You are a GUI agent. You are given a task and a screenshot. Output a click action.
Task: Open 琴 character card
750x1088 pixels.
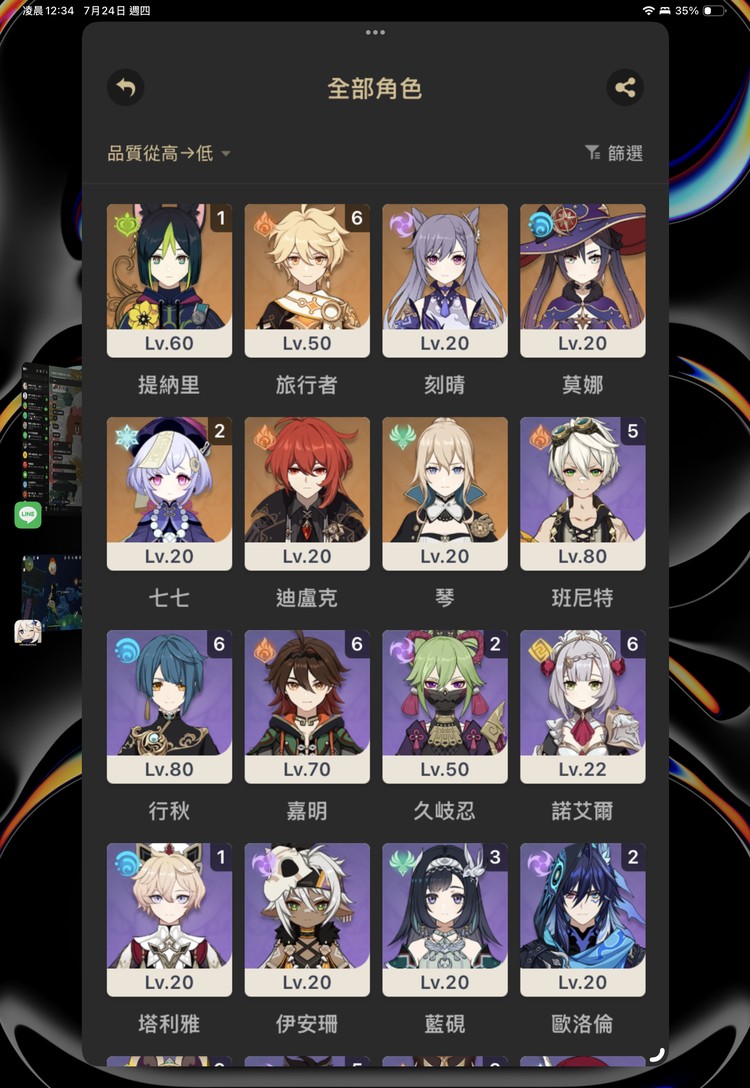pos(445,493)
